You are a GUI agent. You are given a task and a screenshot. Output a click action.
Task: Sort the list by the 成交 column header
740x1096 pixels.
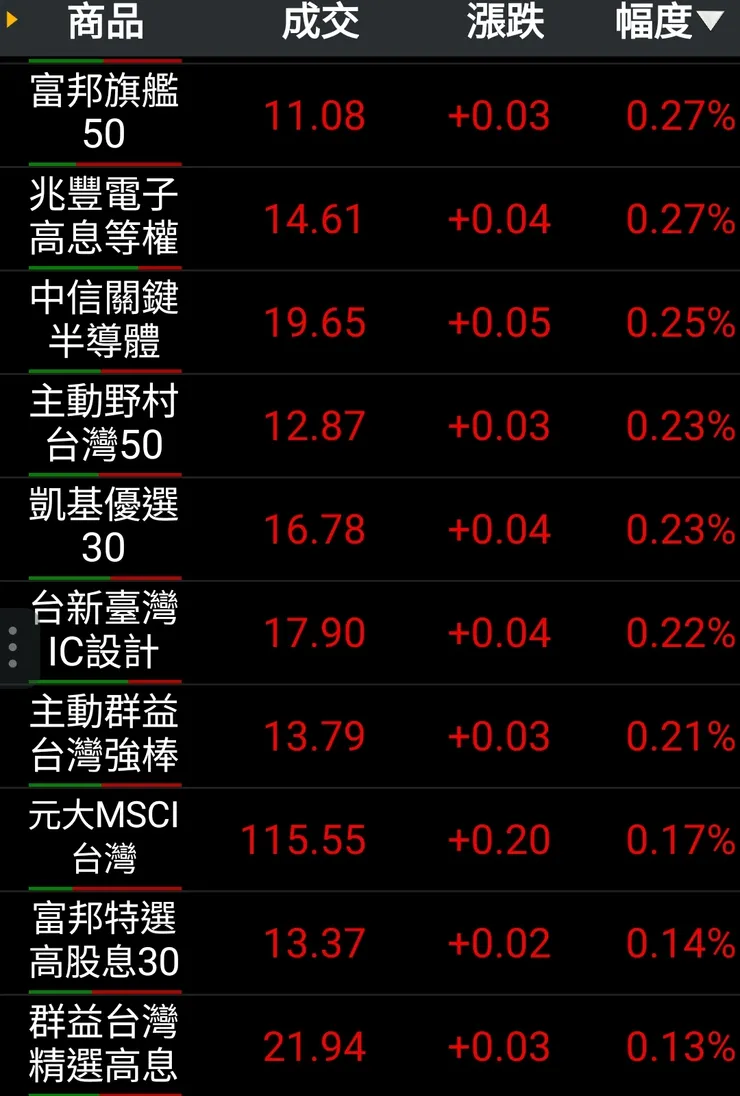[320, 22]
